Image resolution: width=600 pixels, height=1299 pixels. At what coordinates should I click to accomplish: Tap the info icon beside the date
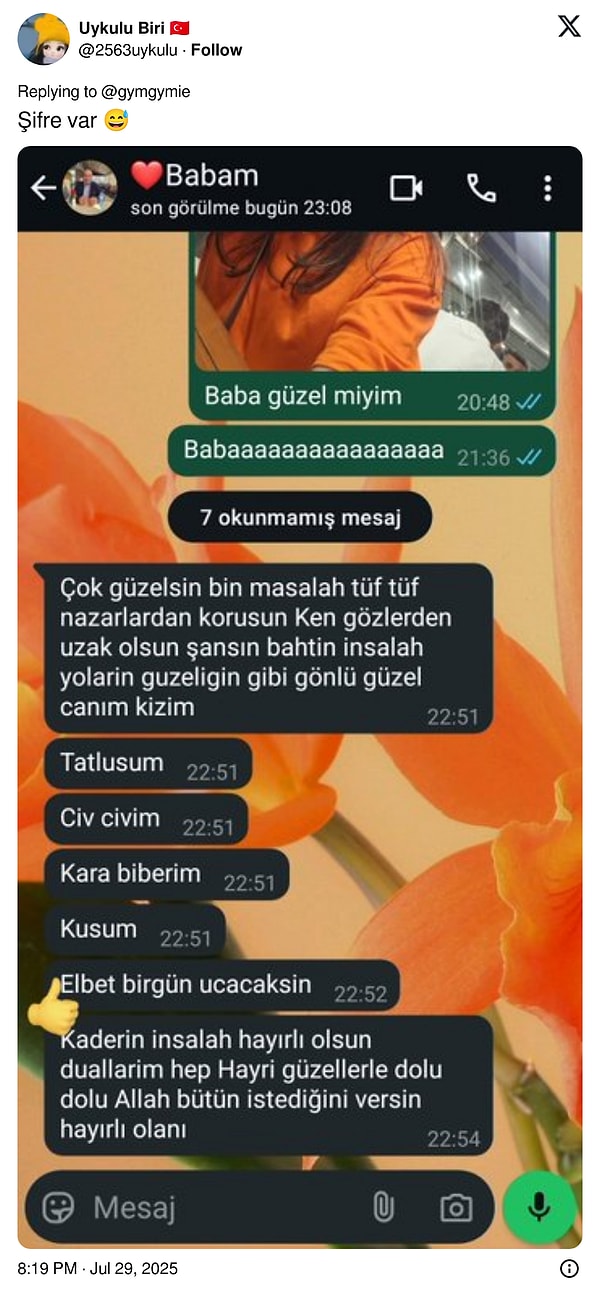tap(569, 1268)
